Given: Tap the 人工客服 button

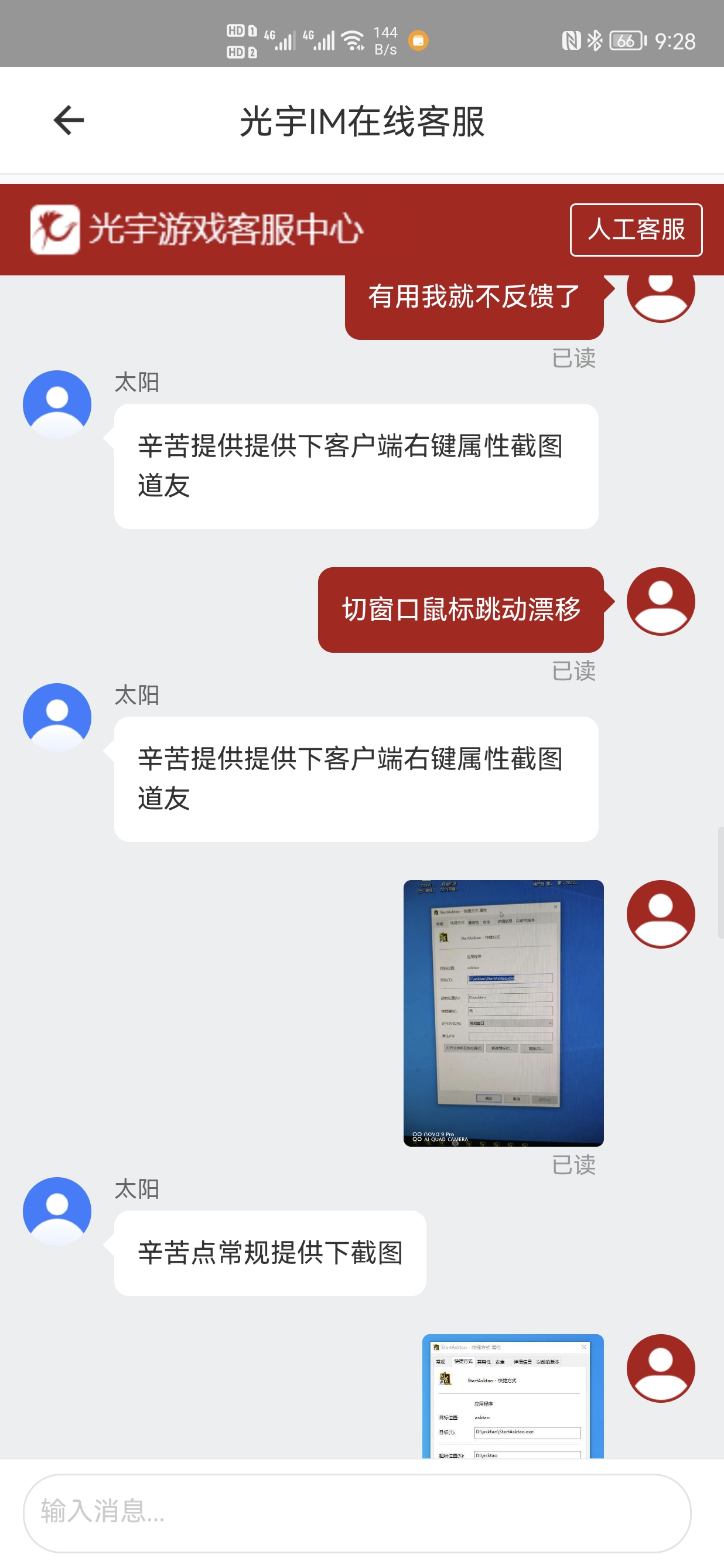Looking at the screenshot, I should (x=635, y=230).
